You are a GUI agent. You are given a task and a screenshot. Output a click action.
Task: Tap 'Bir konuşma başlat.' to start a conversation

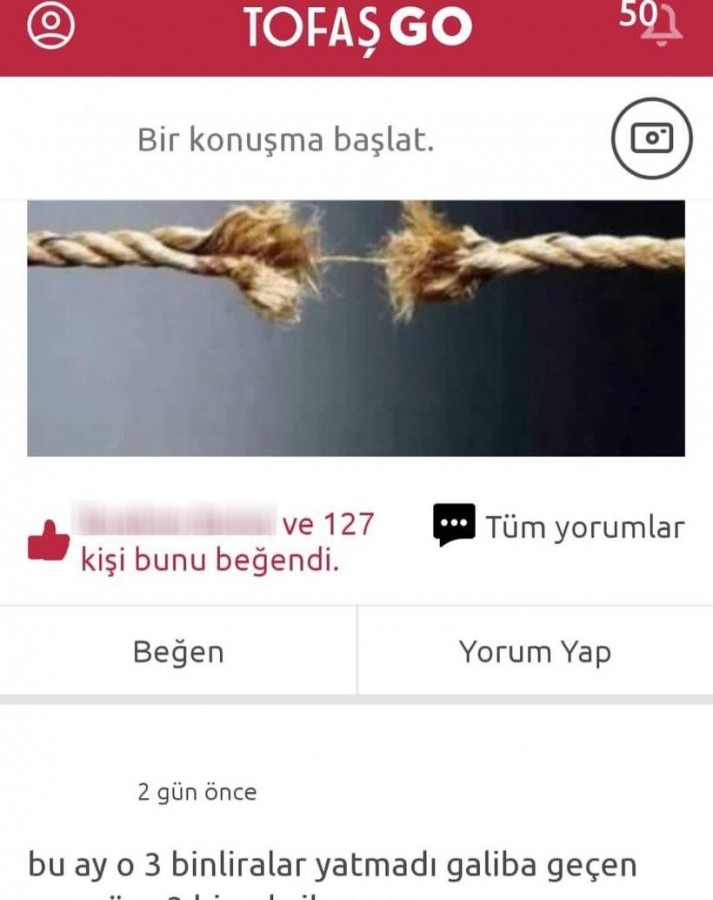(286, 140)
